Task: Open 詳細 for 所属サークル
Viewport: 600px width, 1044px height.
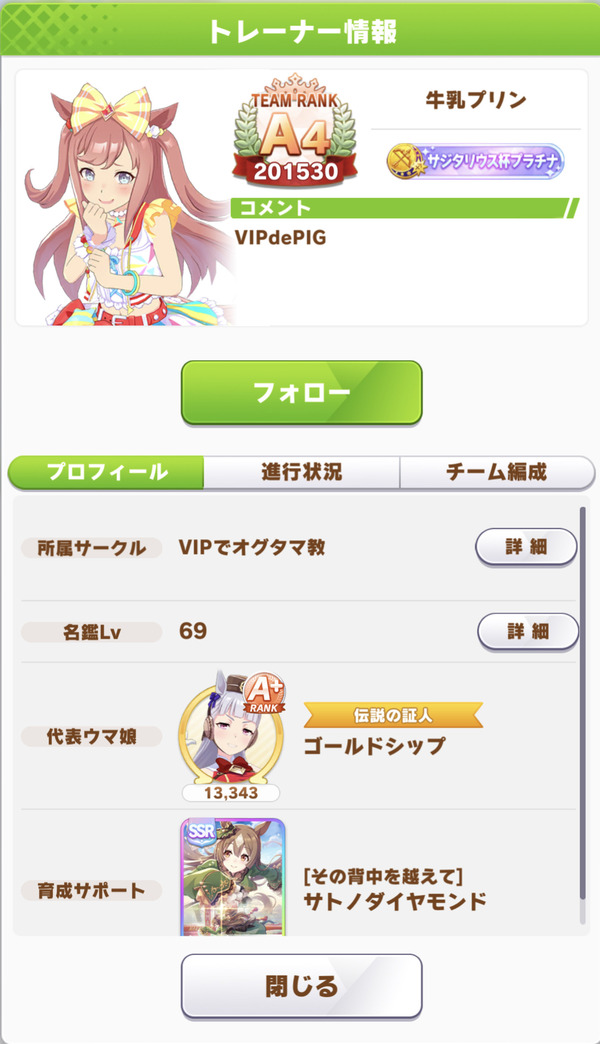Action: point(526,547)
